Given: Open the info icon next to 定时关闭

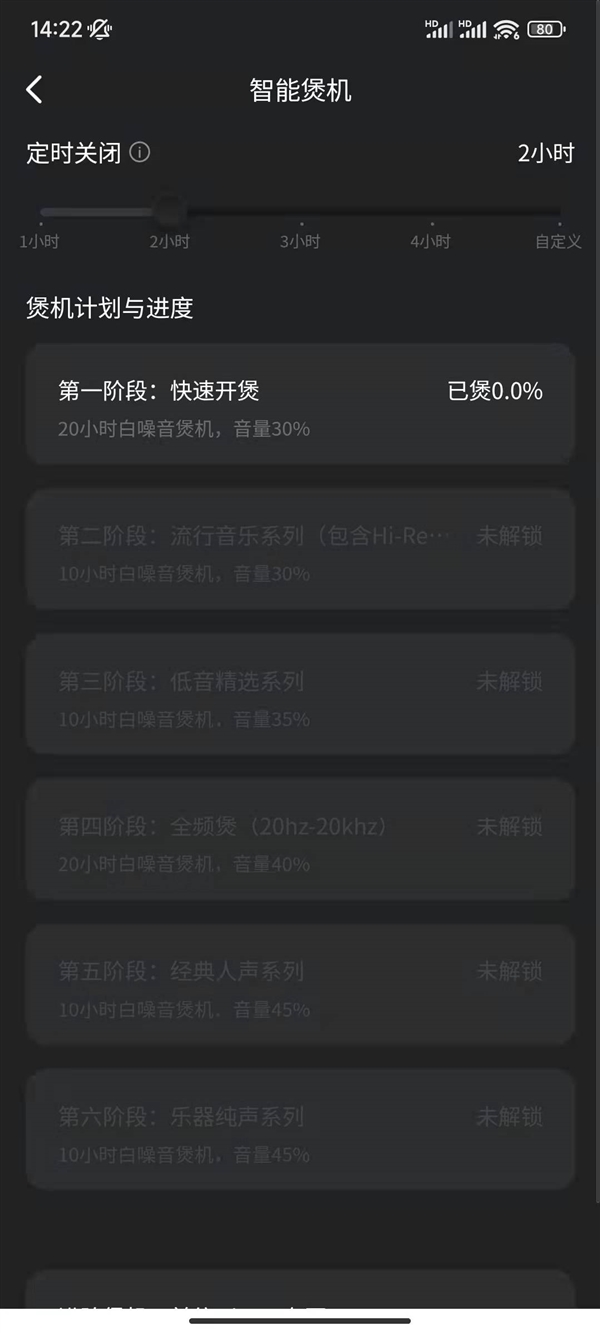Looking at the screenshot, I should point(141,153).
